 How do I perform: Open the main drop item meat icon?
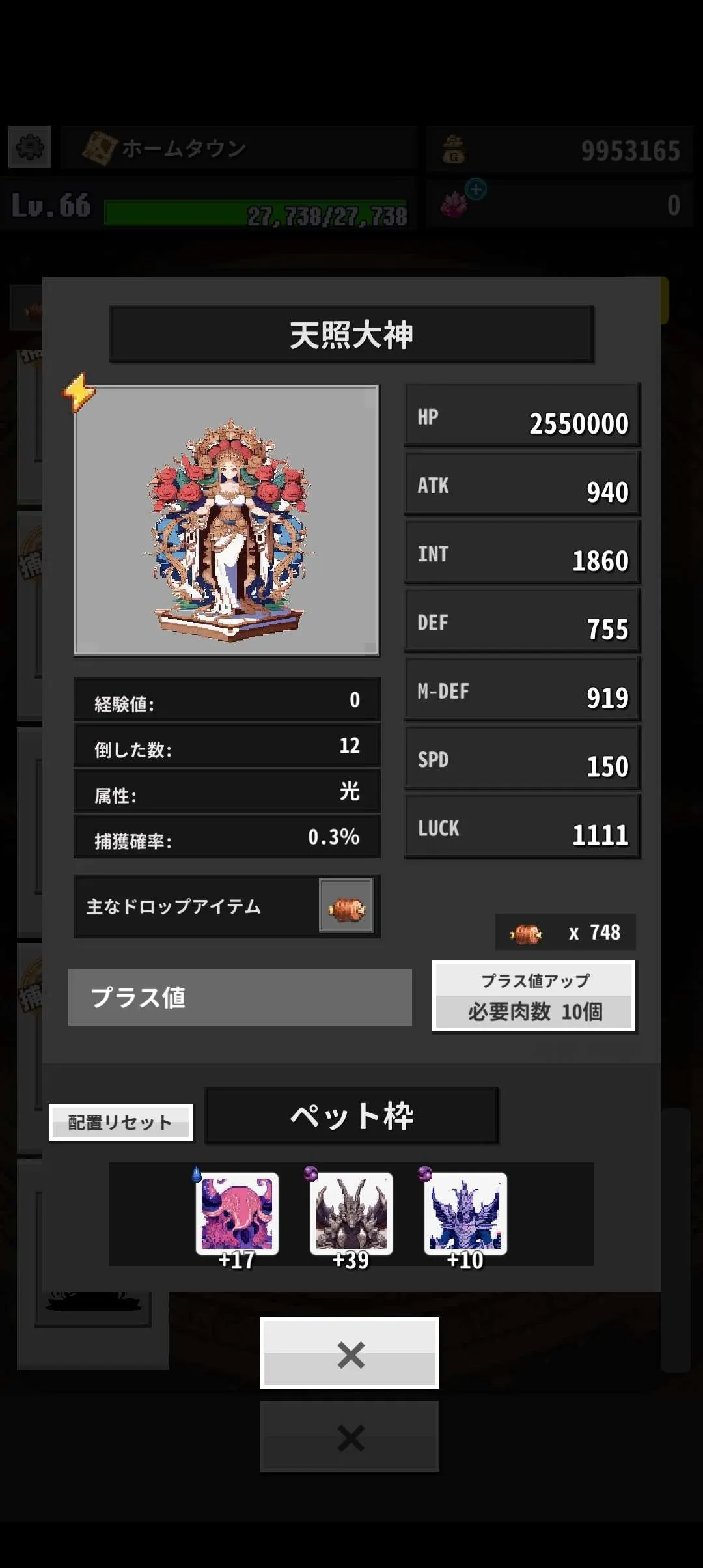(346, 906)
